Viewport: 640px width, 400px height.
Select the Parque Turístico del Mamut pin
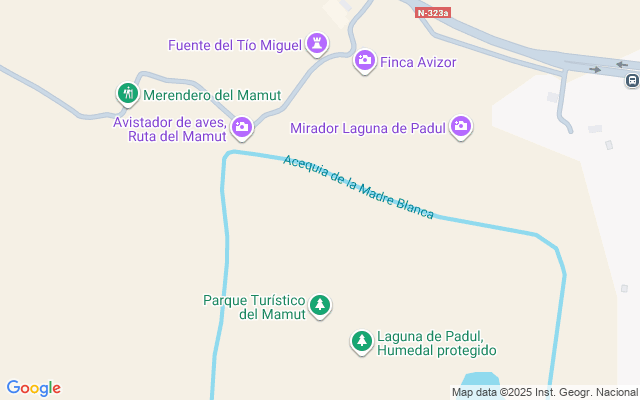coord(319,305)
